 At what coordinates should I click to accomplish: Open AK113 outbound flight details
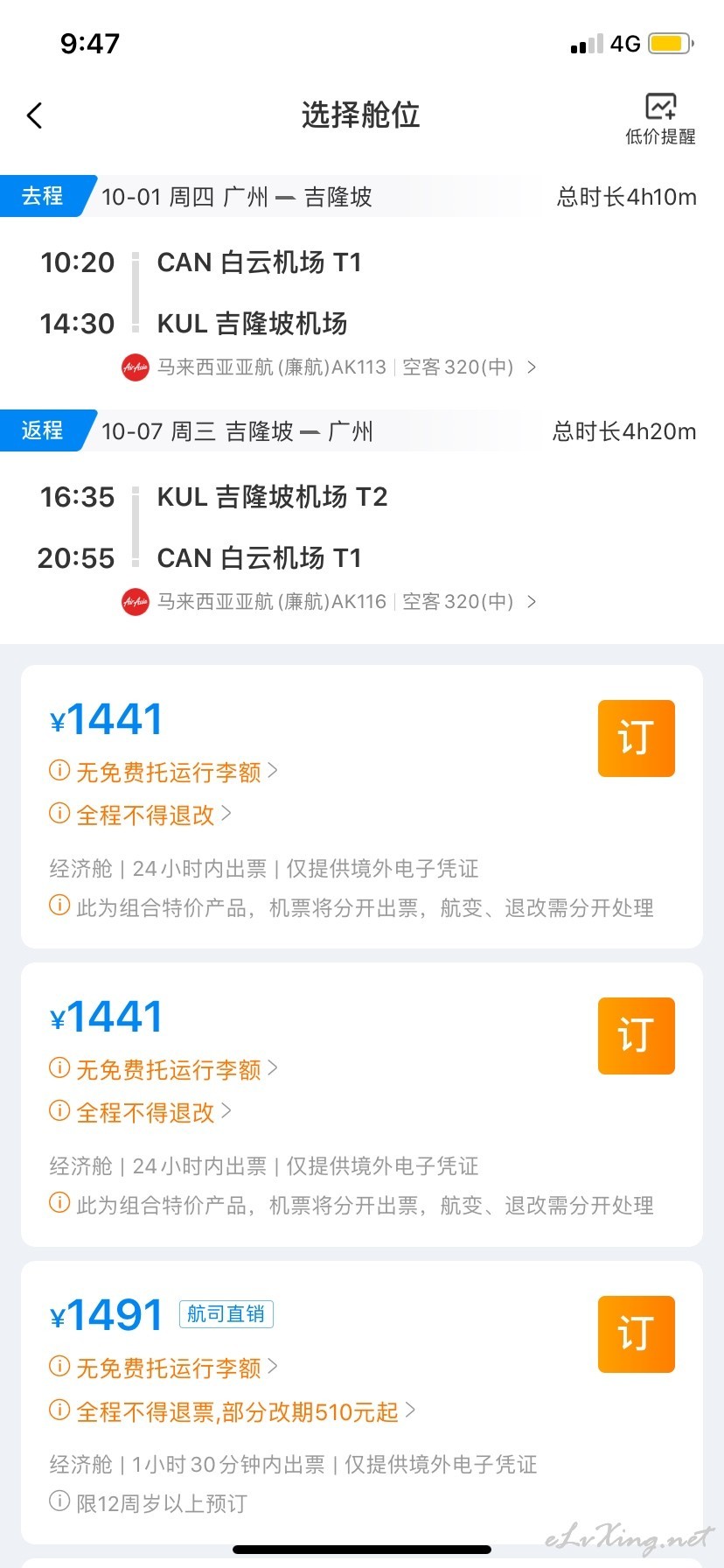(330, 367)
